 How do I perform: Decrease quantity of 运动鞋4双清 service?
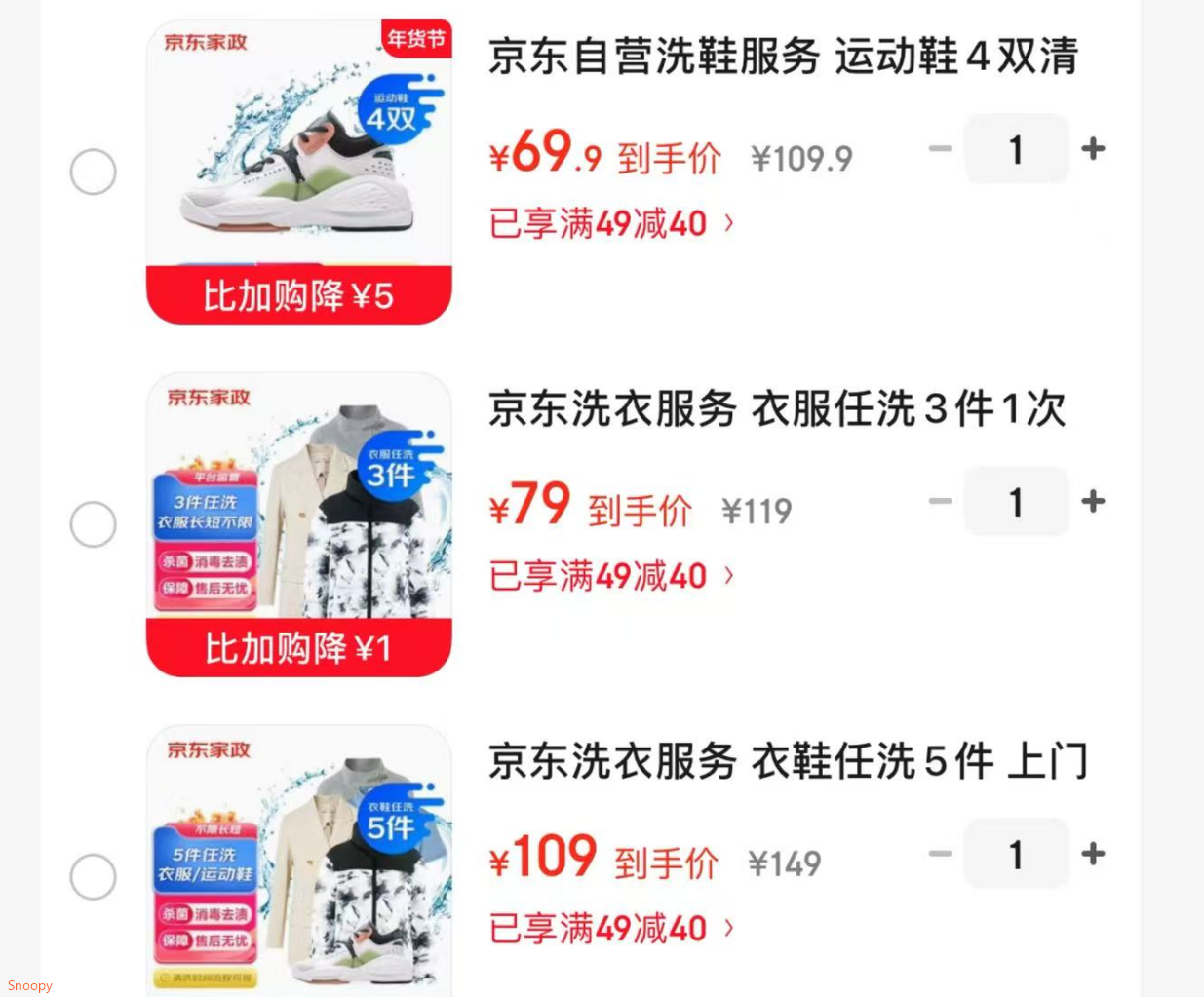(x=940, y=149)
